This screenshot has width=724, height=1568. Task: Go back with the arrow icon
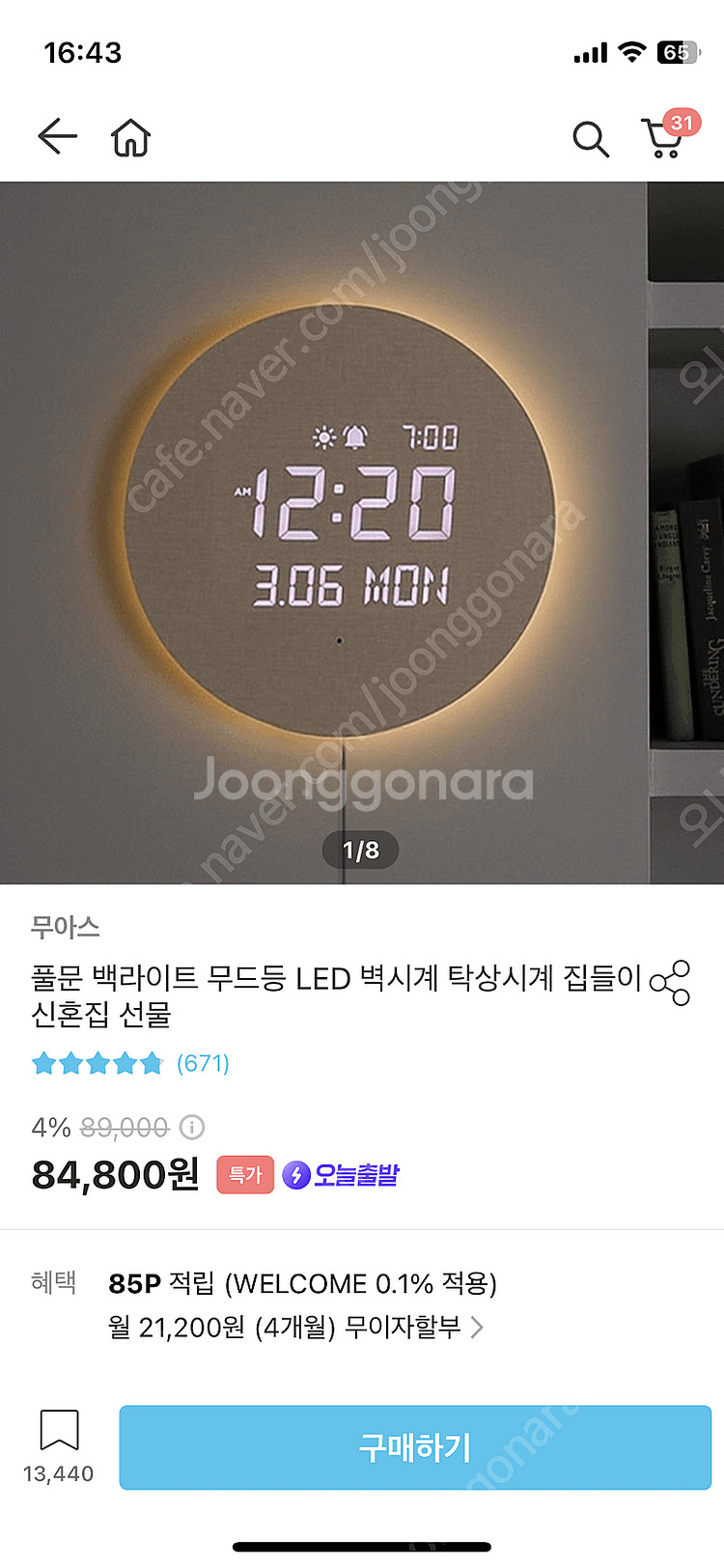click(57, 137)
